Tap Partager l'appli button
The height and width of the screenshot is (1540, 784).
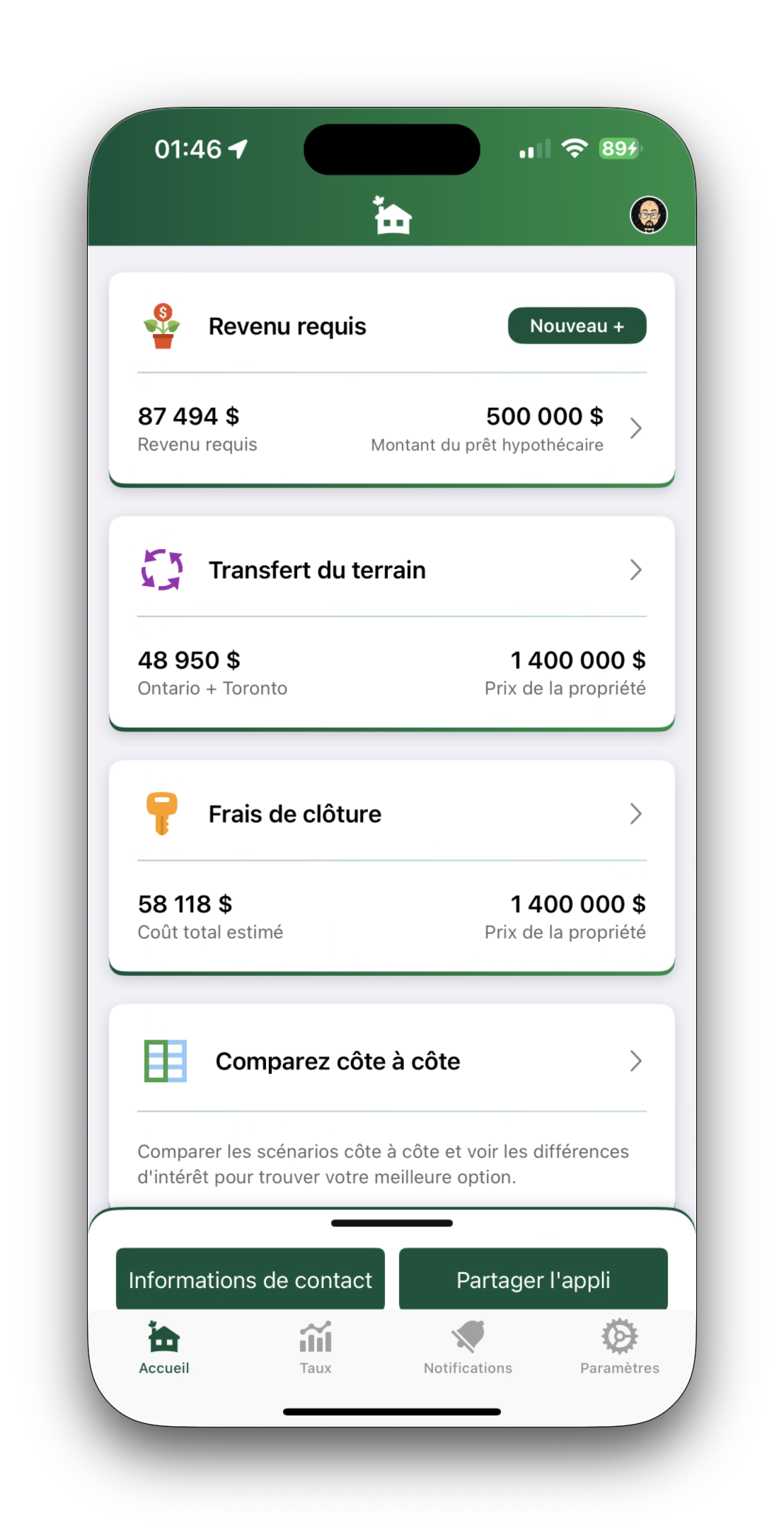point(533,1280)
